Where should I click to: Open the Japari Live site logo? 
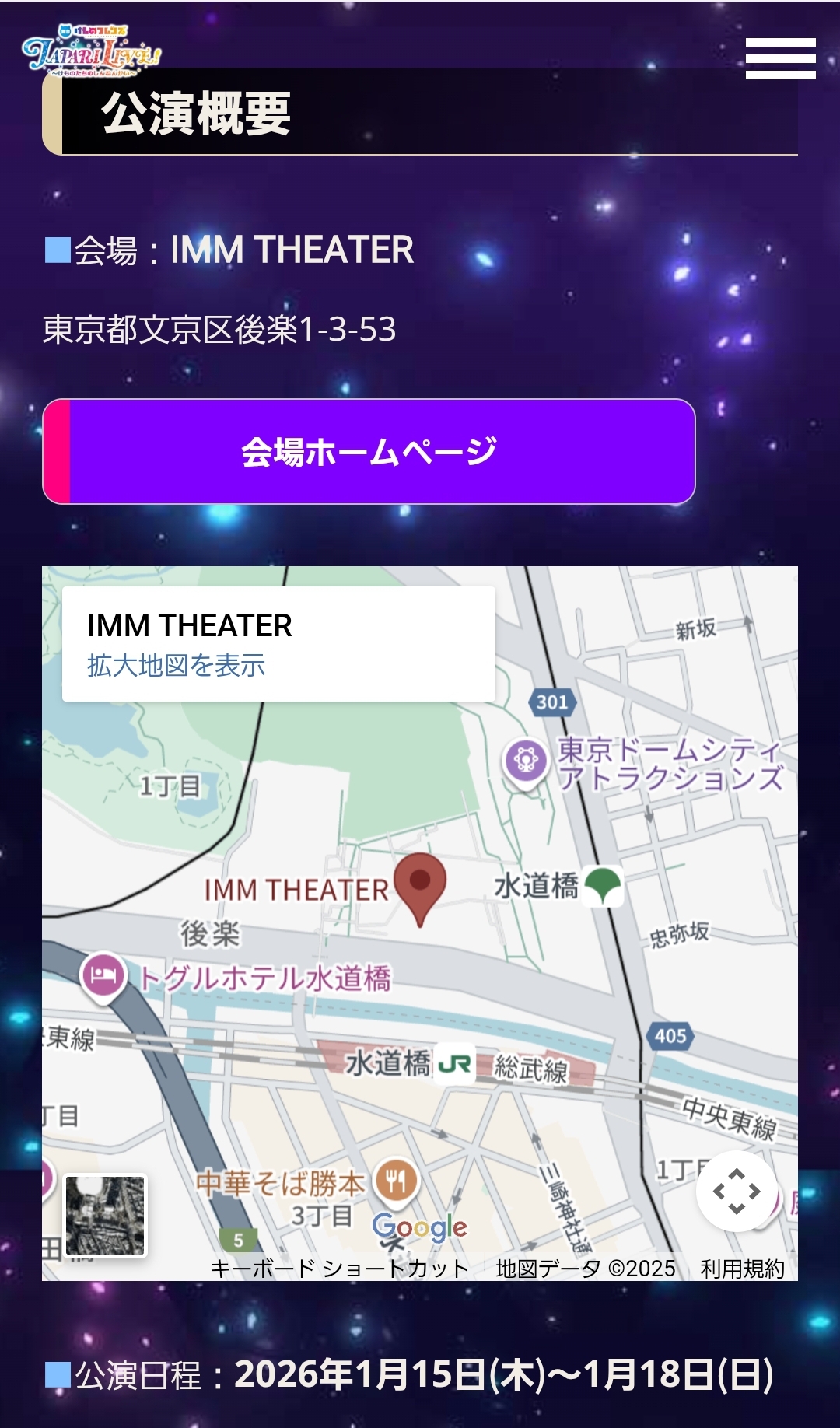pos(91,51)
